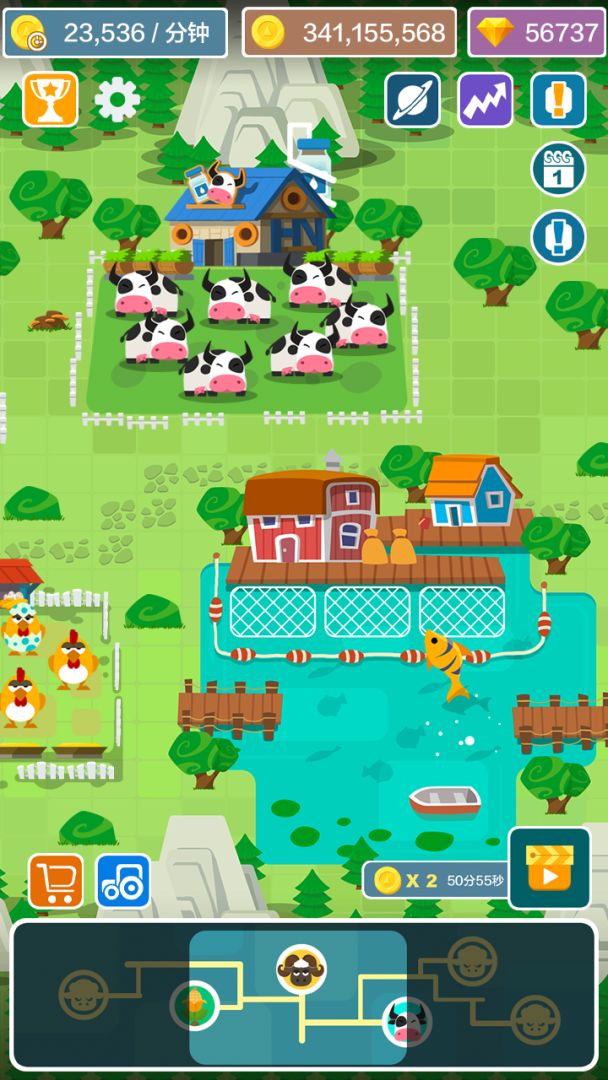The width and height of the screenshot is (608, 1080).
Task: Tap the orange exclamation alert button
Action: [558, 100]
